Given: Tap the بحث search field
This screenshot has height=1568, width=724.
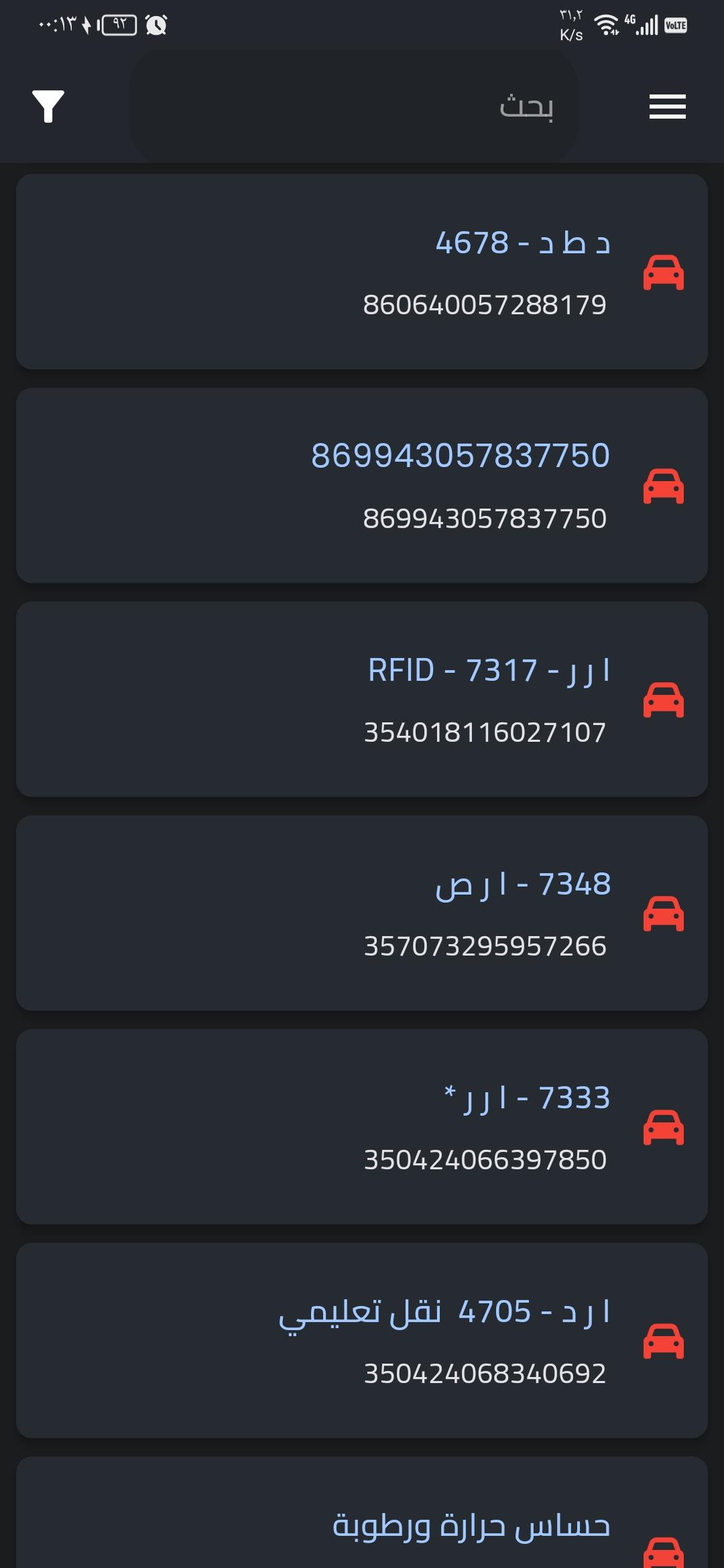Looking at the screenshot, I should pos(354,106).
